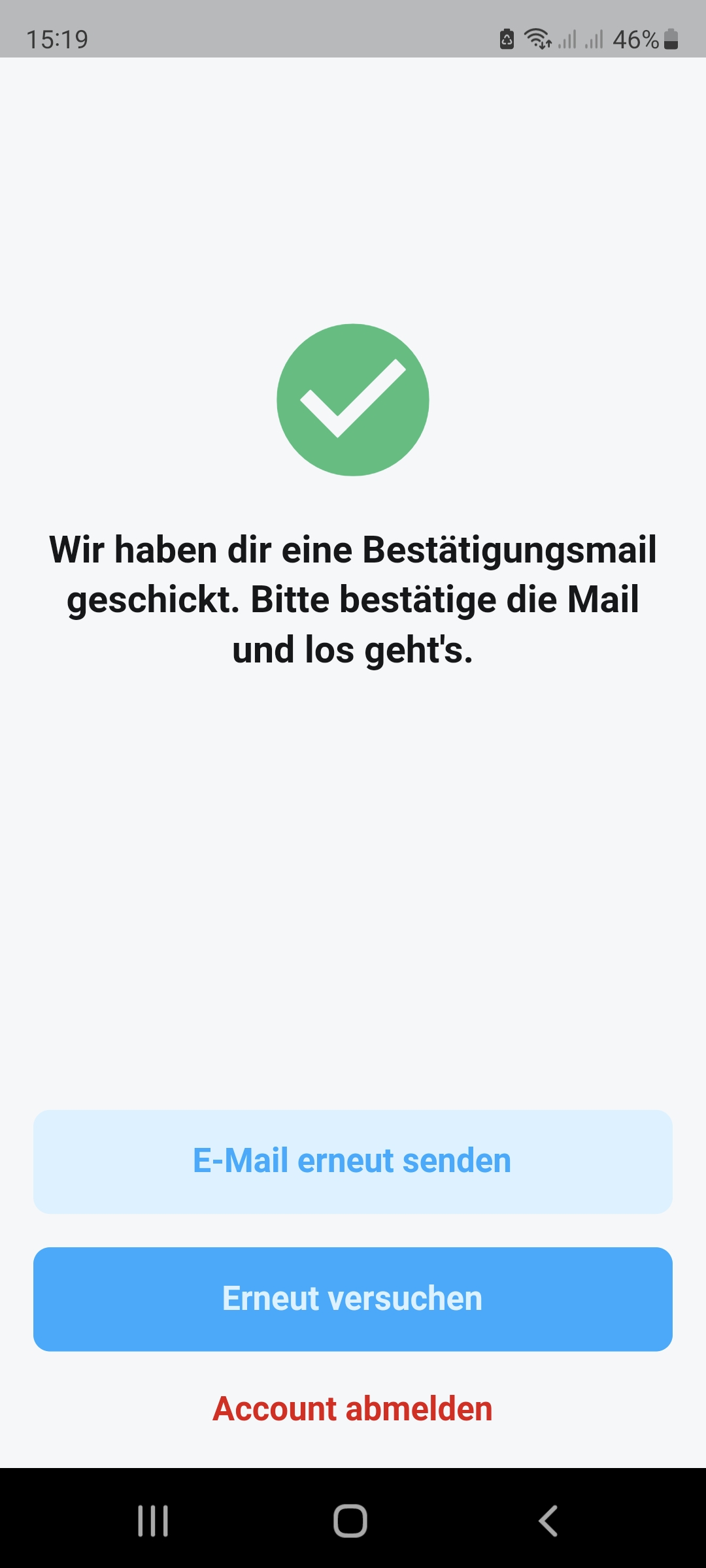Log out via Account abmelden

pyautogui.click(x=352, y=1409)
